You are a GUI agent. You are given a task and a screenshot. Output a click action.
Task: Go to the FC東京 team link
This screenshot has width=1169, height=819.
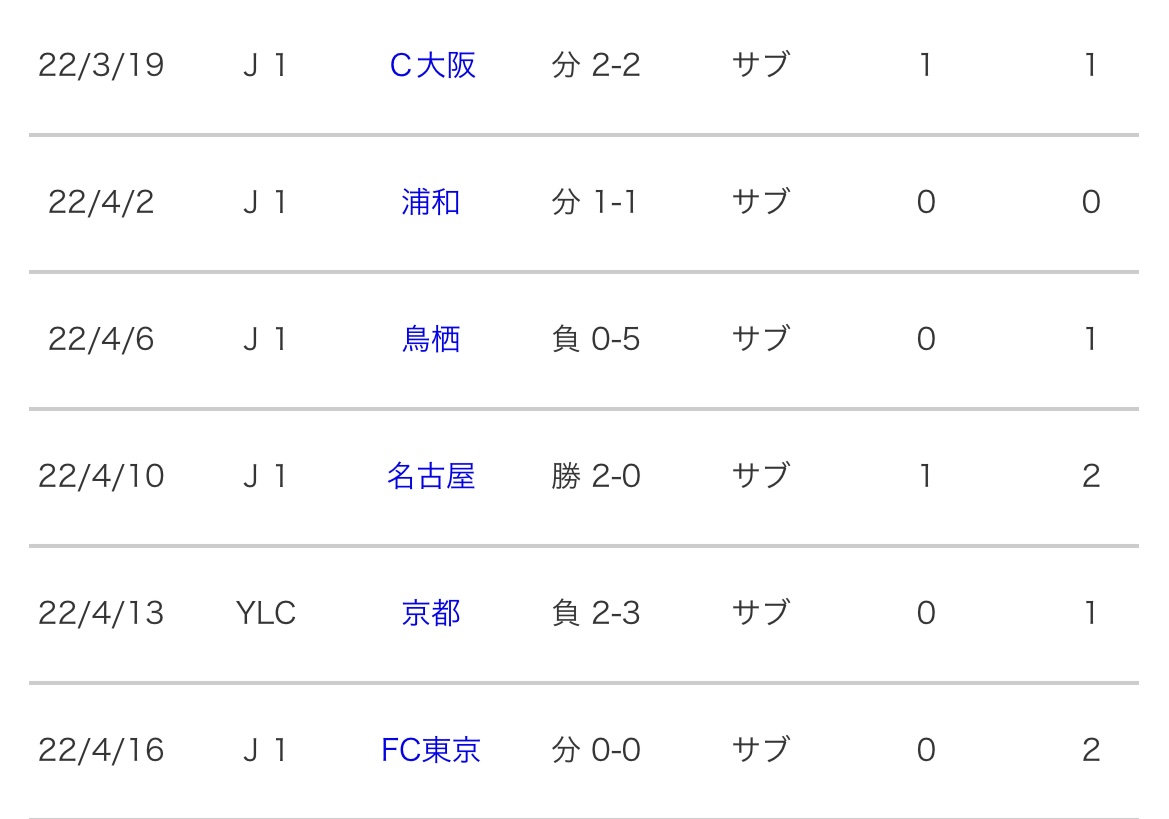[x=431, y=750]
